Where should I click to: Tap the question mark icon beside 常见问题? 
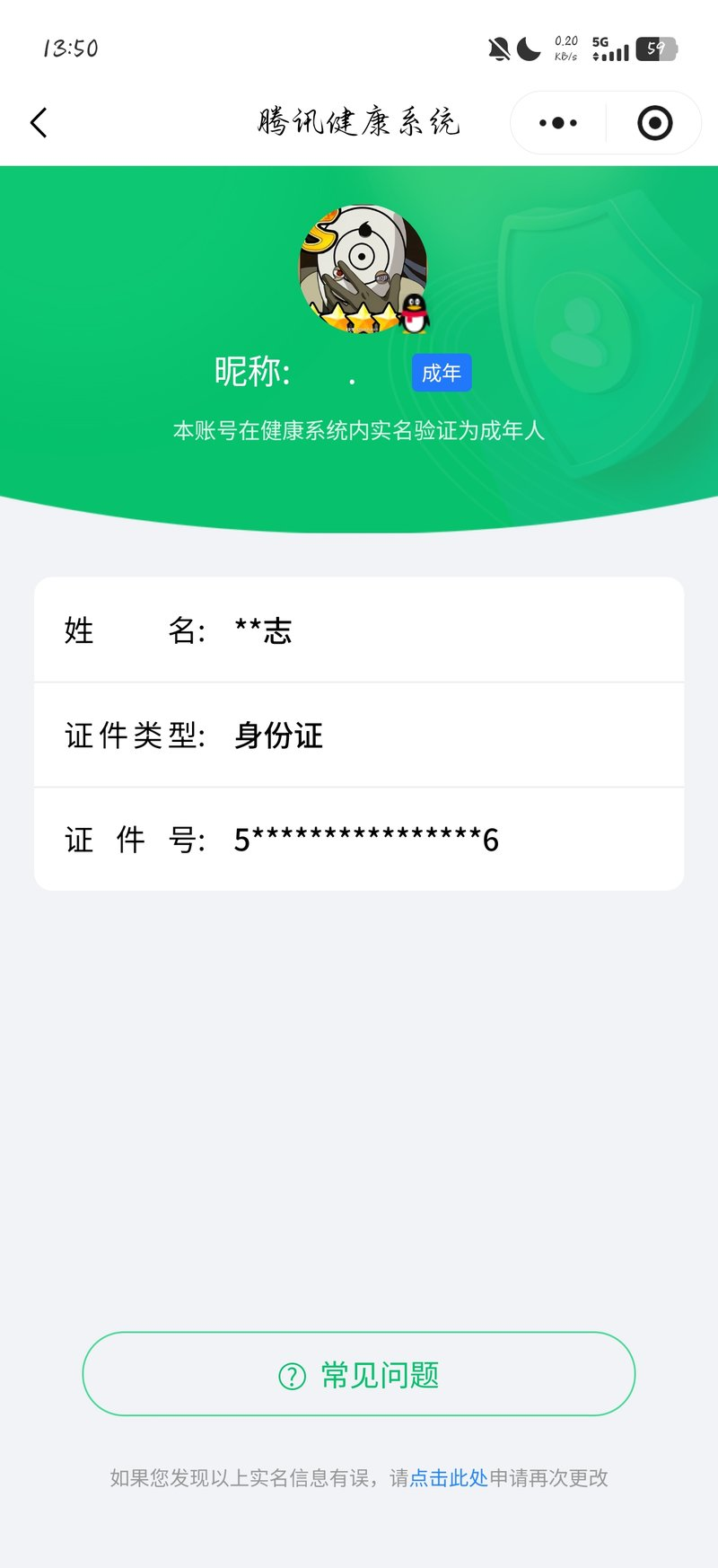pos(292,1374)
